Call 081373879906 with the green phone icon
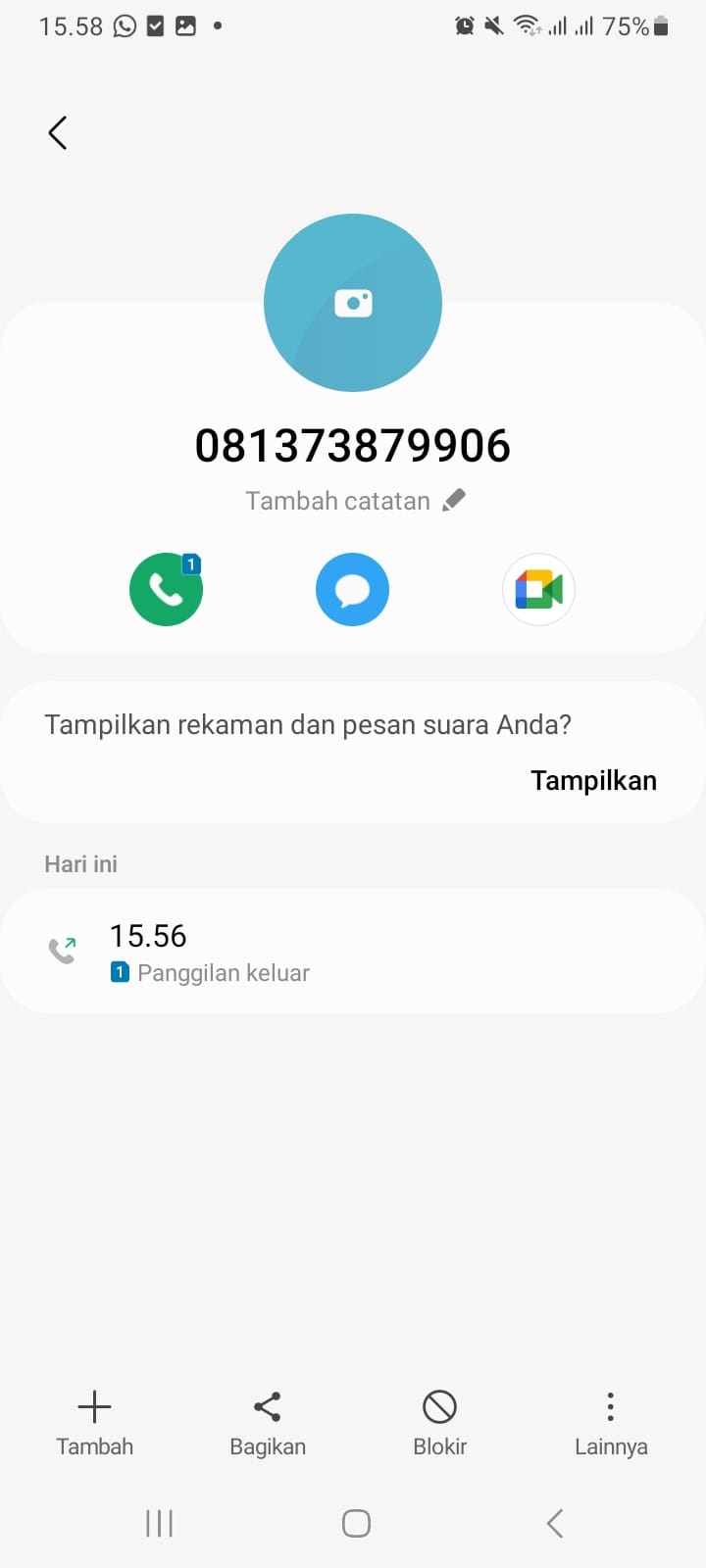Viewport: 706px width, 1568px height. 166,589
